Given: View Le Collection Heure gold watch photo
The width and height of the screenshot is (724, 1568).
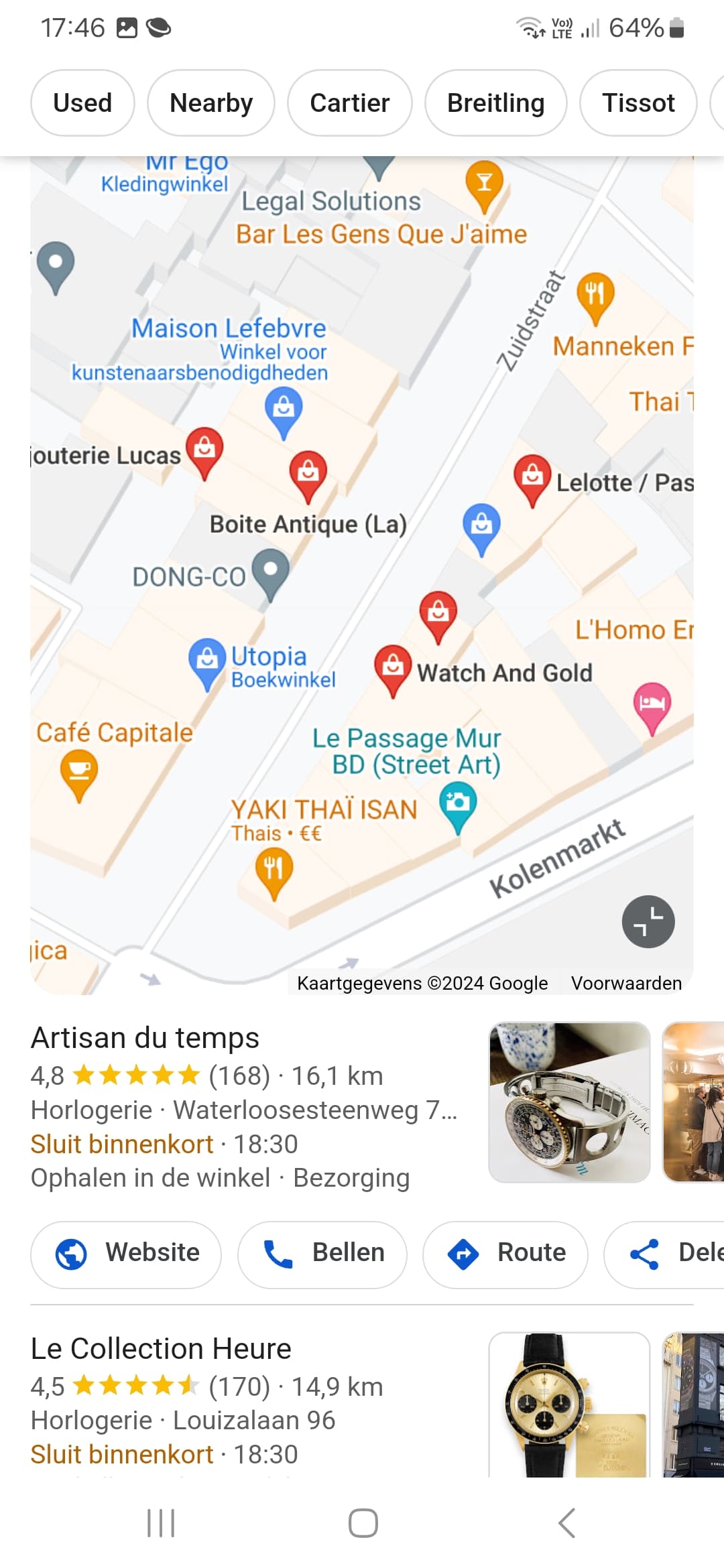Looking at the screenshot, I should click(569, 1405).
